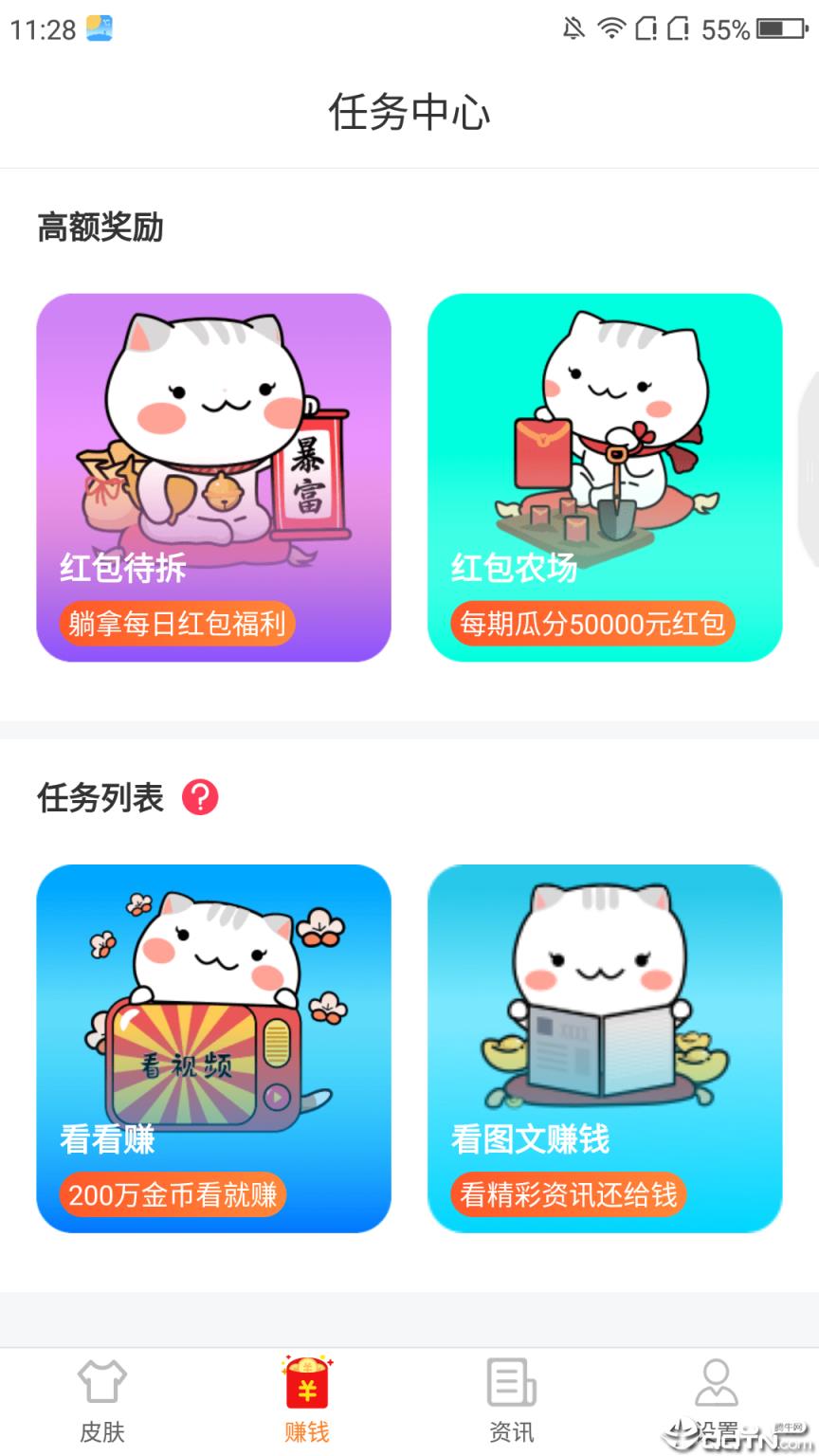Tap the Wi-Fi icon in status bar
Screen dimensions: 819x1456
pos(613,29)
